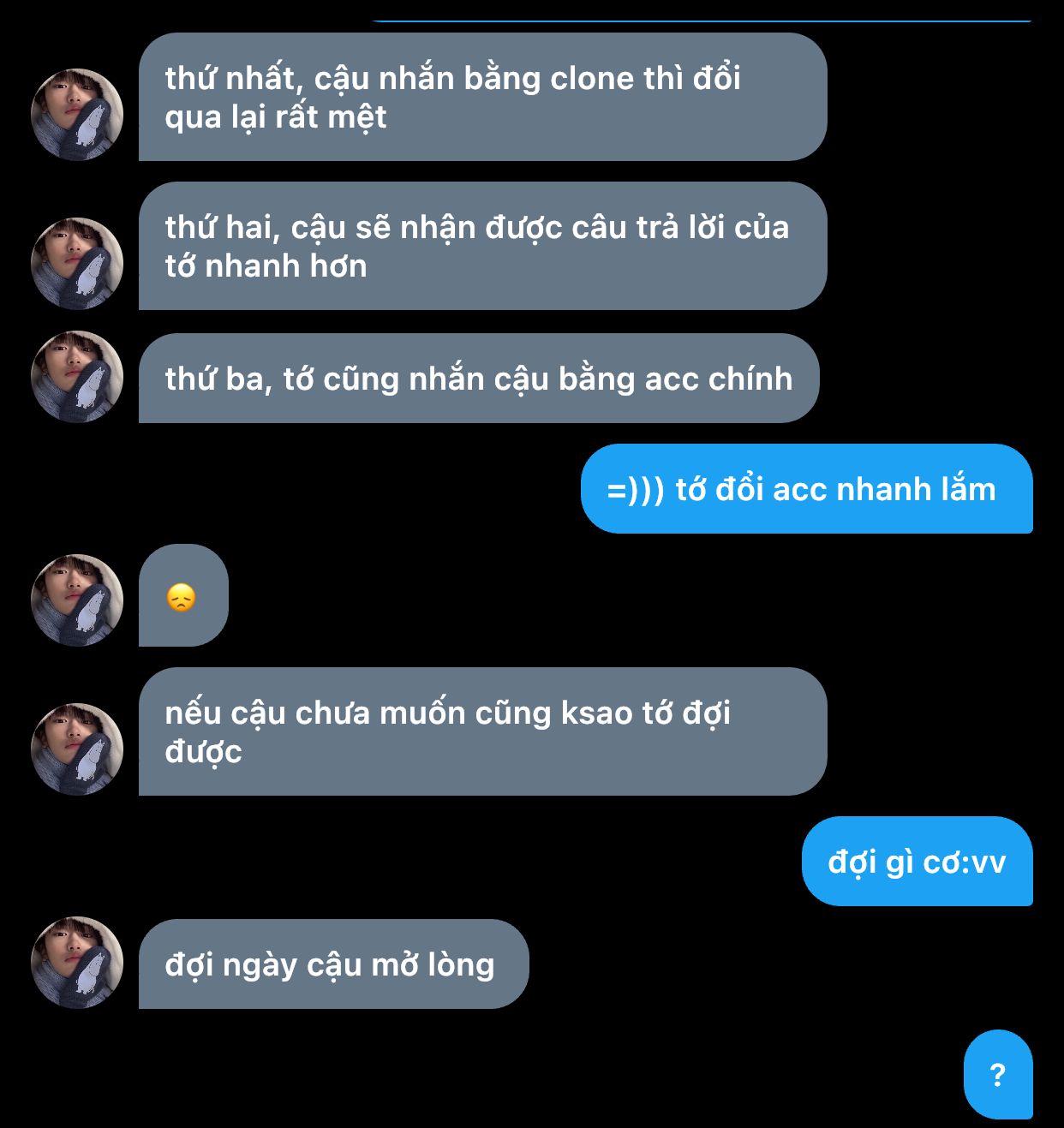Tap avatar beside "đợi ngày cậu mở lòng"
Screen dimensions: 1064x1128
(77, 963)
